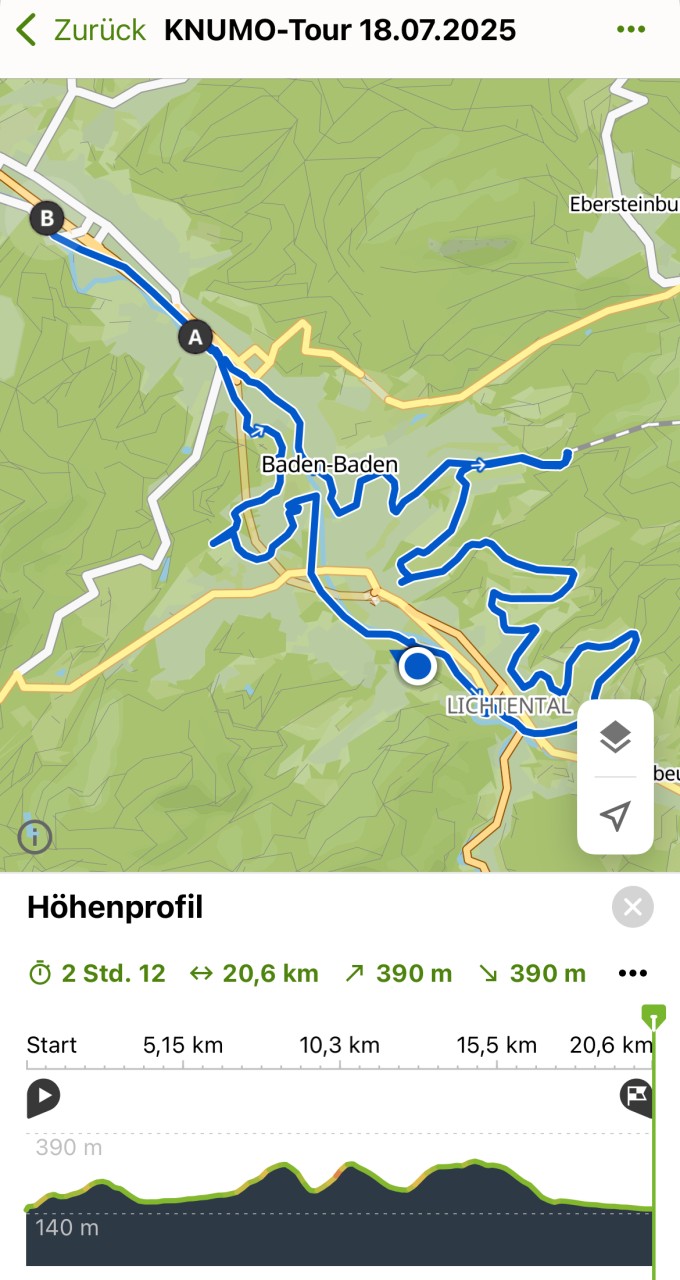This screenshot has height=1280, width=680.
Task: Open the map layers selector
Action: pos(616,738)
